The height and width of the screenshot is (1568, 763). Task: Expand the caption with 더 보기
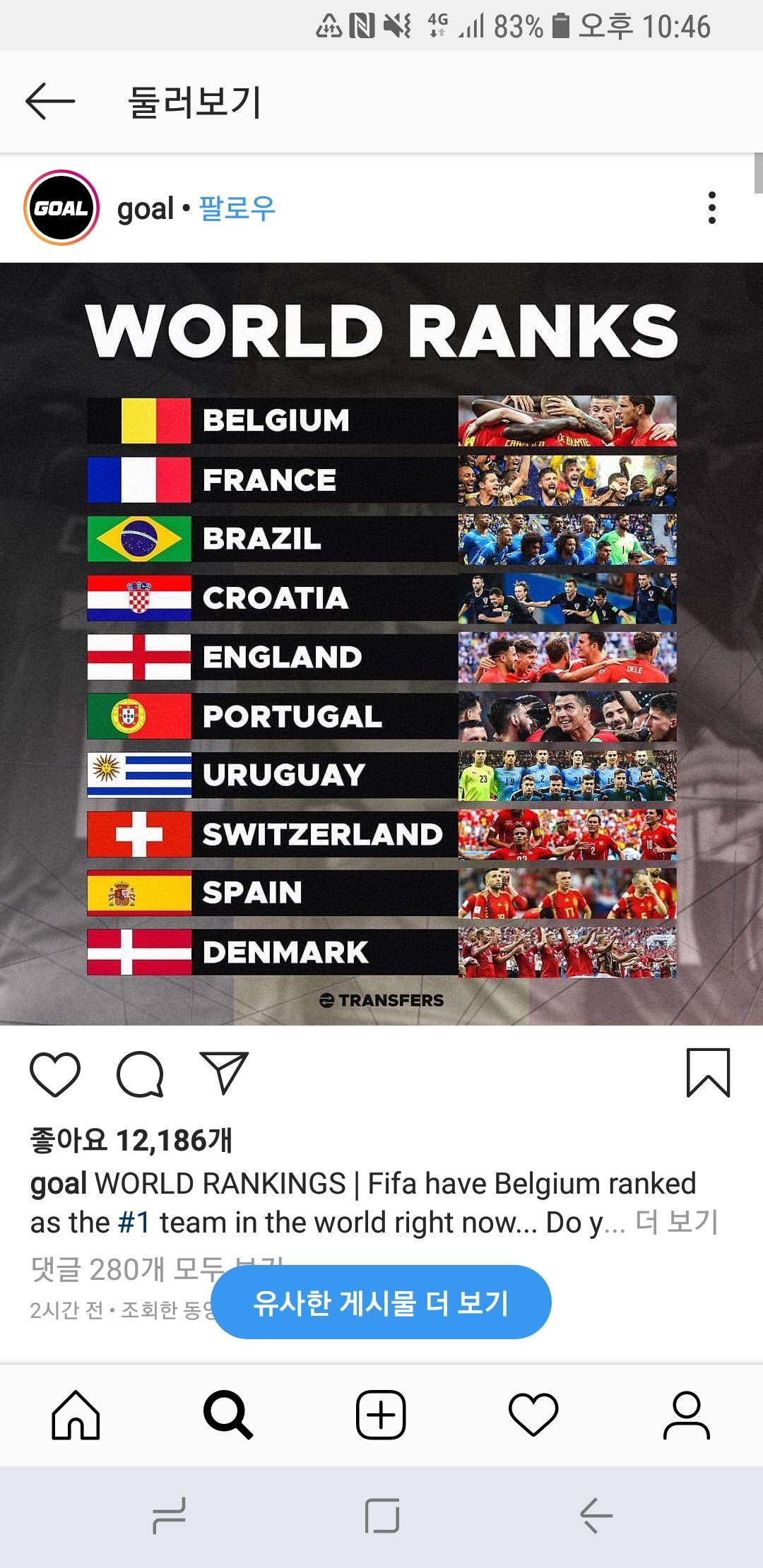point(677,1222)
